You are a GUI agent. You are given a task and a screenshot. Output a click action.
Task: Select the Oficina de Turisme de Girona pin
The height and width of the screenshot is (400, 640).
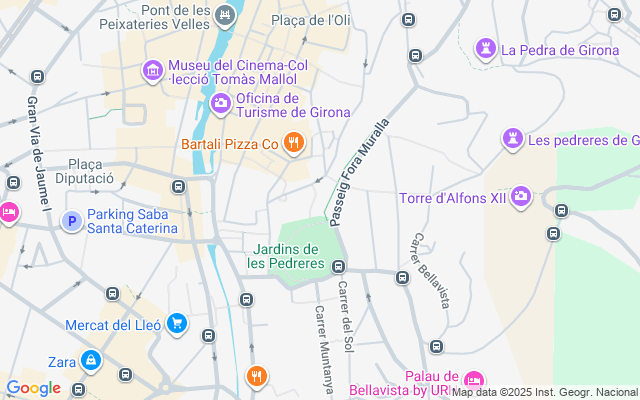pyautogui.click(x=221, y=103)
